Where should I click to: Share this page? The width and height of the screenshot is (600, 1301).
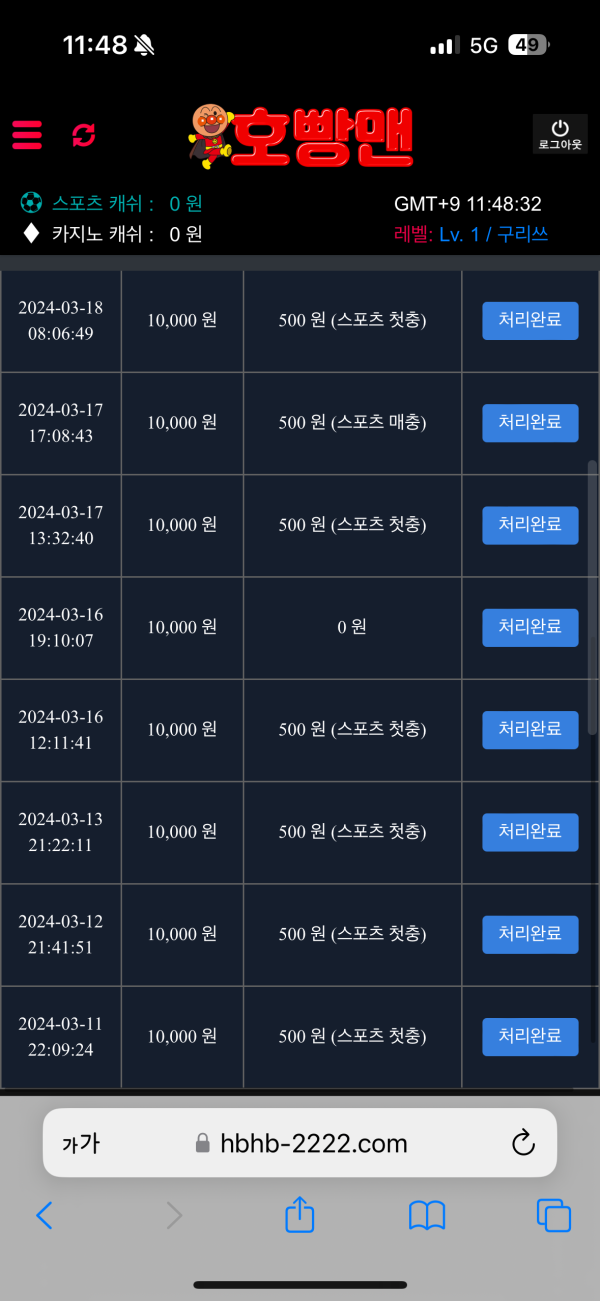tap(300, 1215)
